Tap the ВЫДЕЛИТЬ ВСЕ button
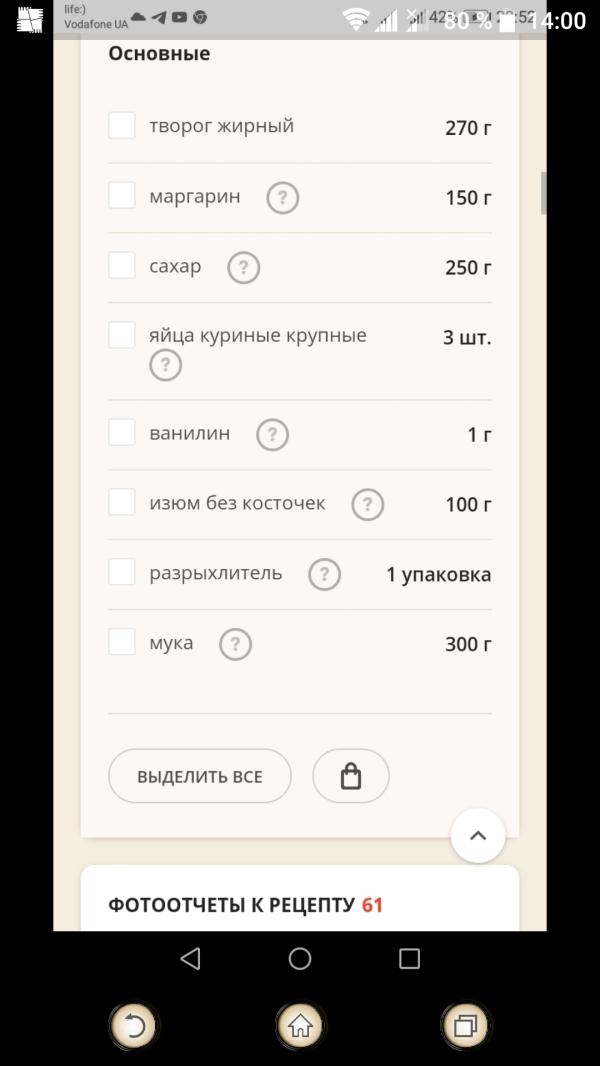600x1066 pixels. point(200,776)
